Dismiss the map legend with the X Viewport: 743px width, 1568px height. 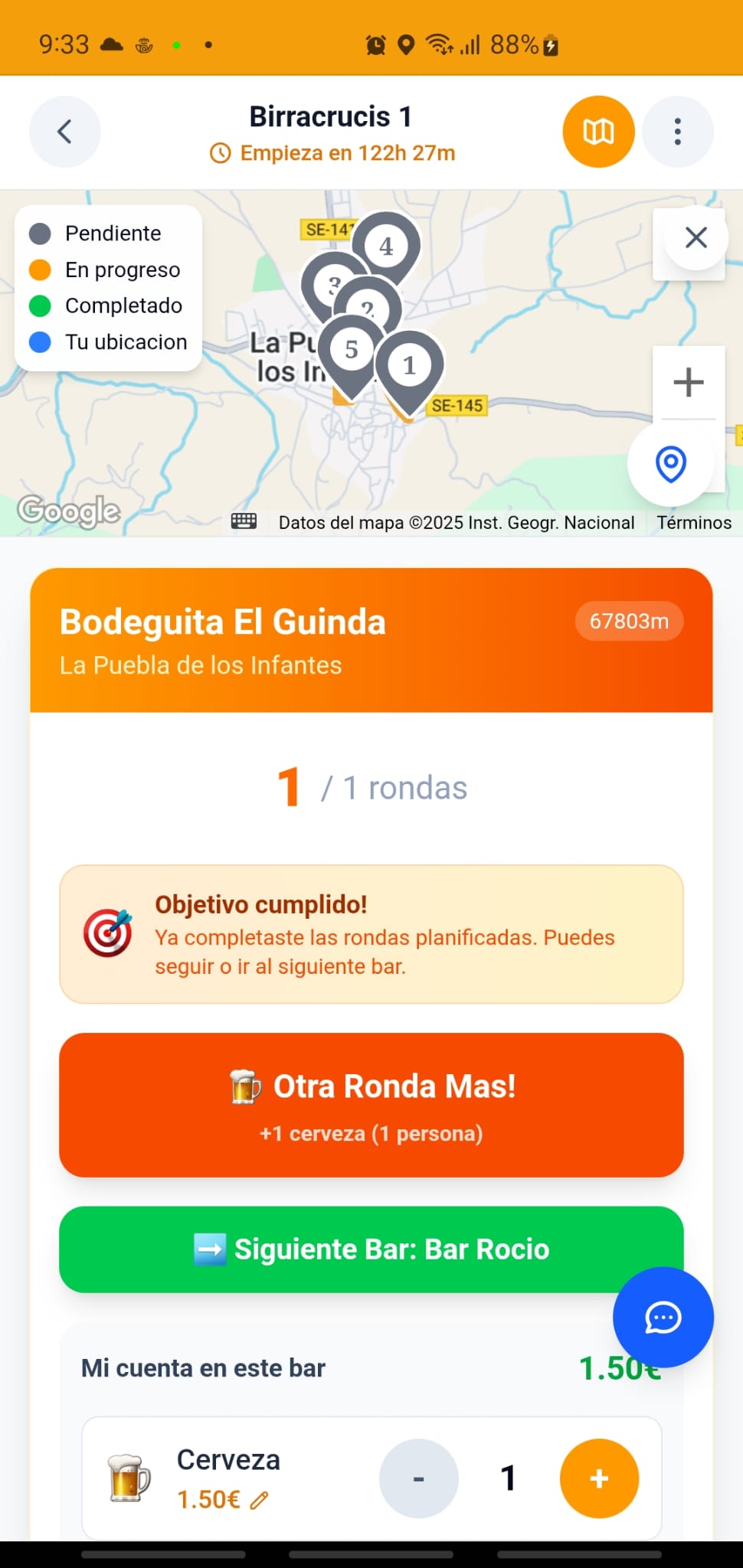coord(696,238)
